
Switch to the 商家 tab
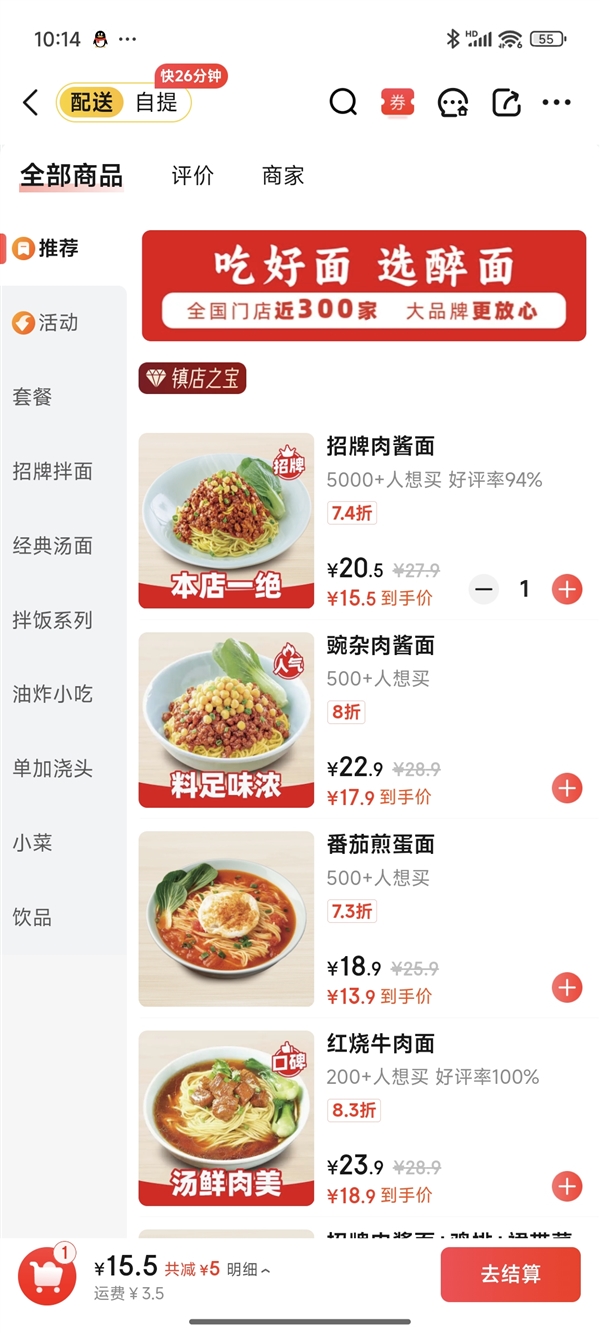click(x=282, y=176)
